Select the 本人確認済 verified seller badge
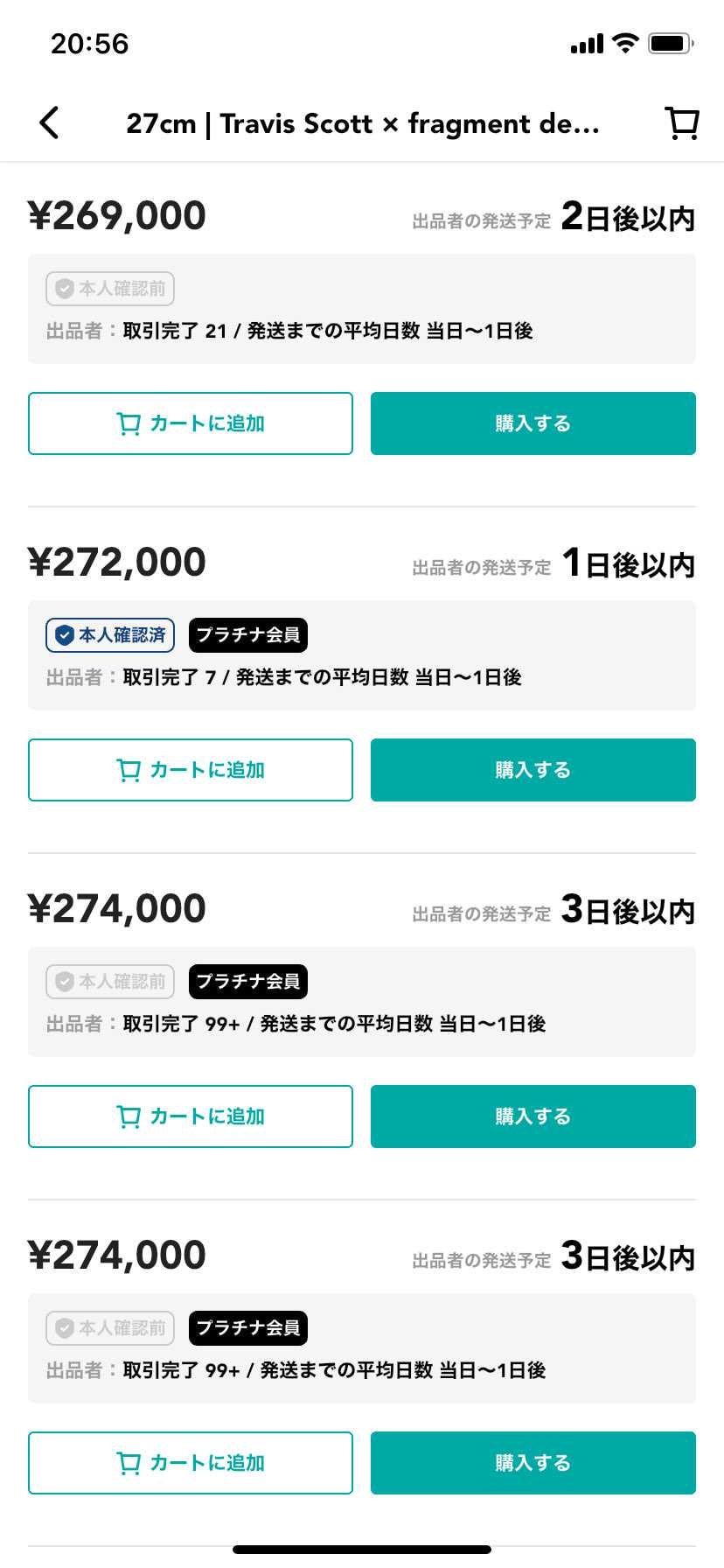724x1568 pixels. click(109, 635)
